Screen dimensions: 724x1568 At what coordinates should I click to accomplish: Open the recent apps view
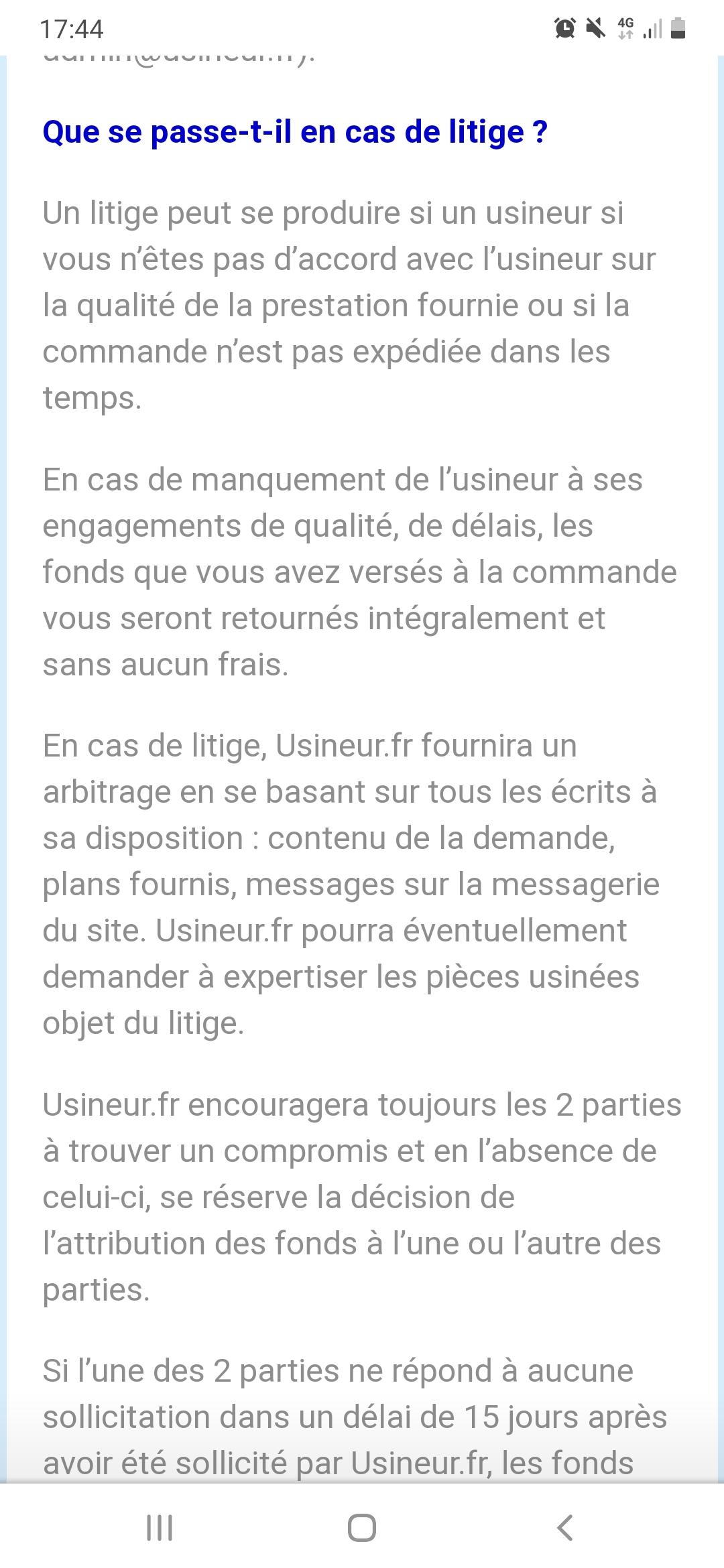160,1528
